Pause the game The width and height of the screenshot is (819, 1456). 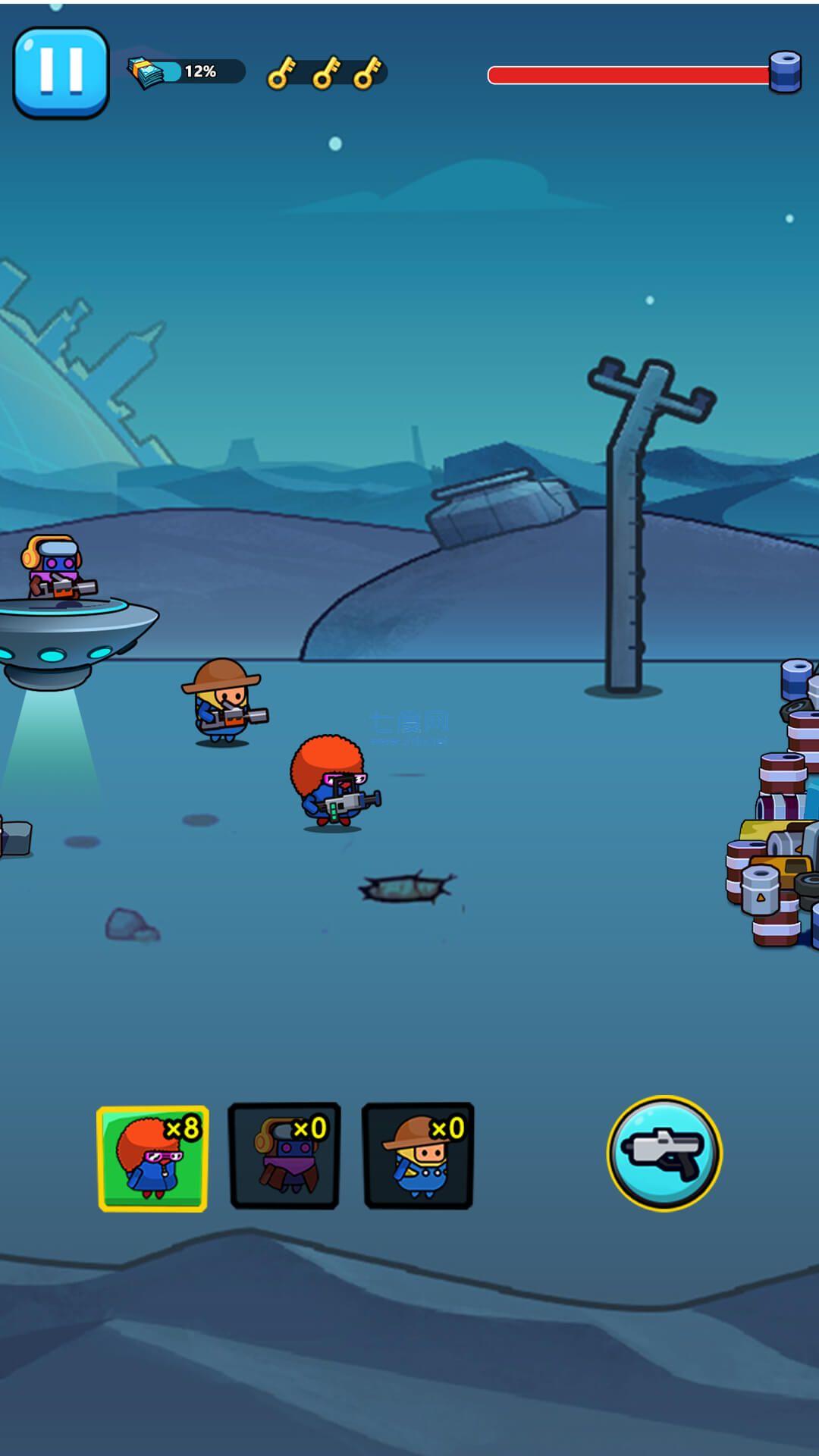coord(61,72)
